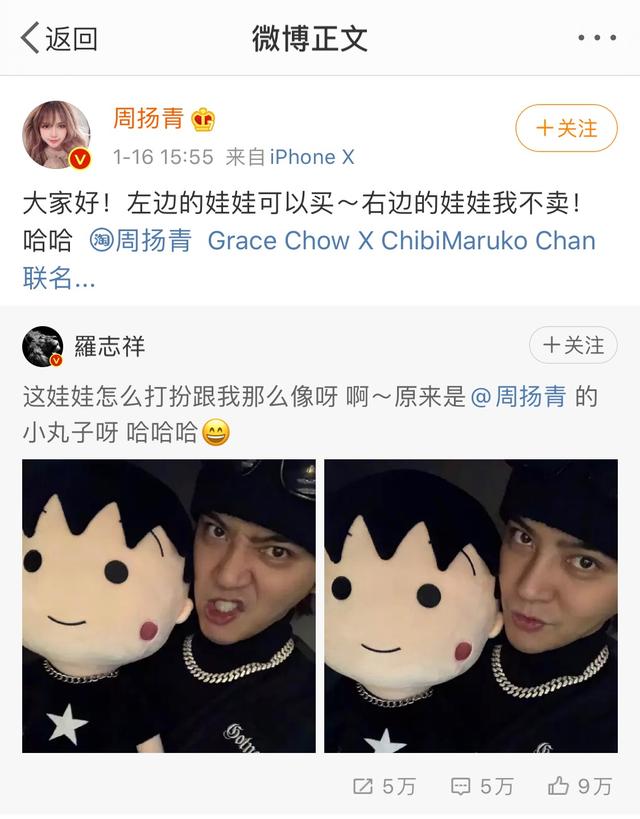
Task: Open the @周扬青 mention in the repost
Action: pos(520,396)
